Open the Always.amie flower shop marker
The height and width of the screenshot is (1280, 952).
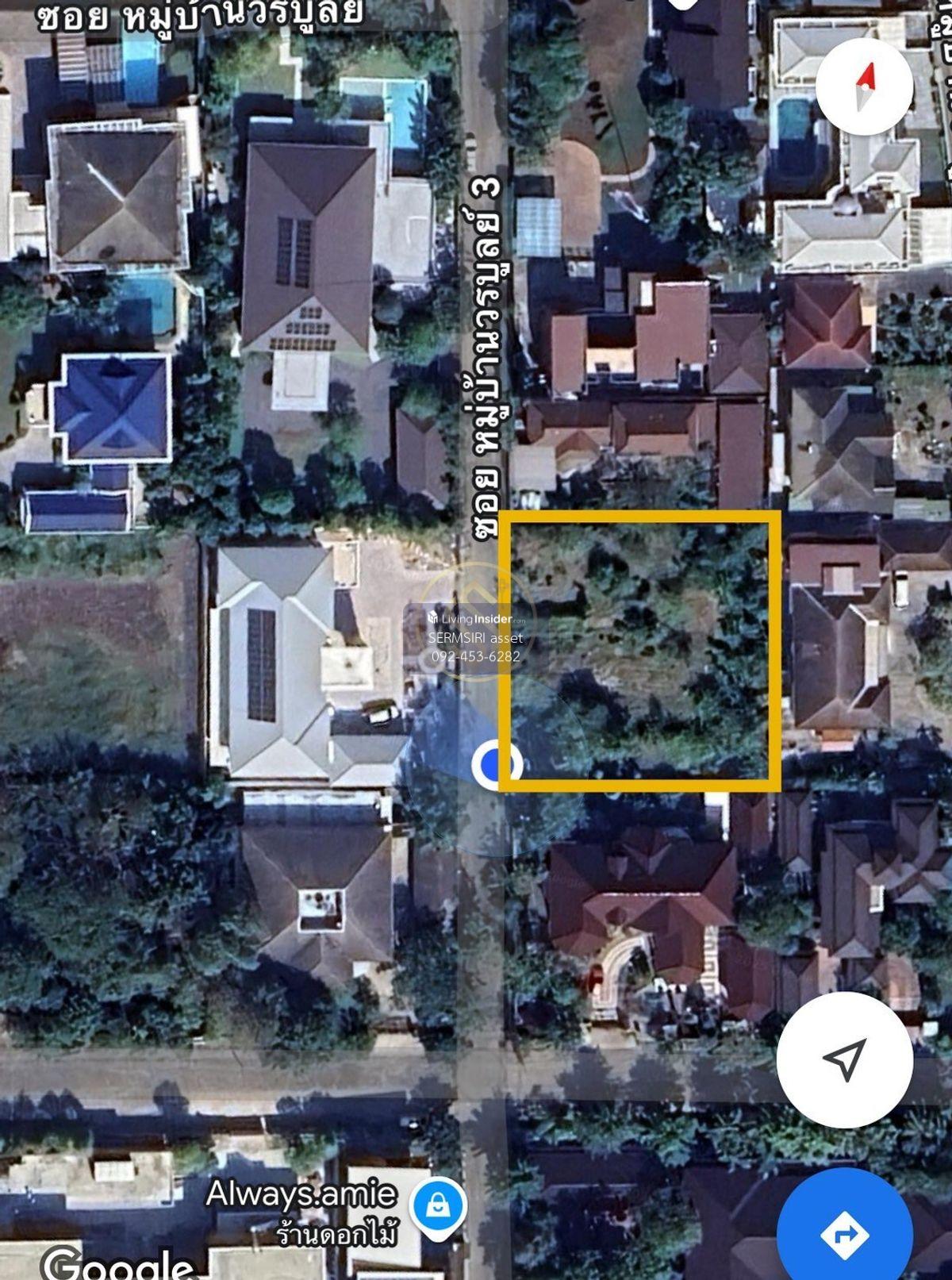click(x=437, y=1206)
